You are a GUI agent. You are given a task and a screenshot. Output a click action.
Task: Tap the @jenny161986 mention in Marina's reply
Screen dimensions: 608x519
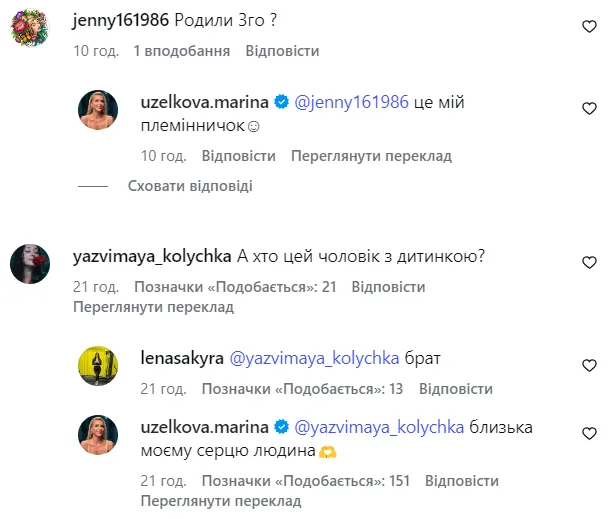click(353, 102)
